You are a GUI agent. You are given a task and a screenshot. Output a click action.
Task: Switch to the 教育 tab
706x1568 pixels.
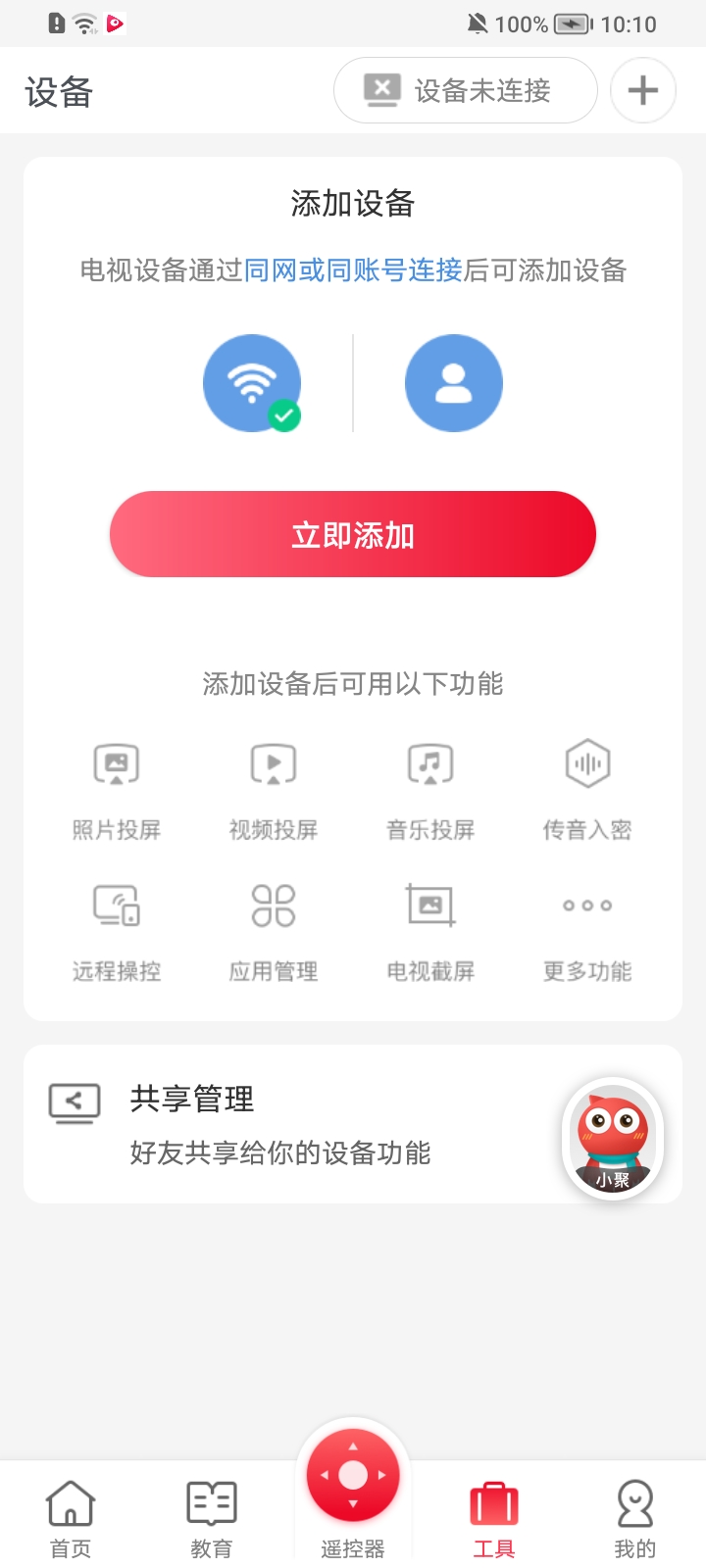(212, 1517)
